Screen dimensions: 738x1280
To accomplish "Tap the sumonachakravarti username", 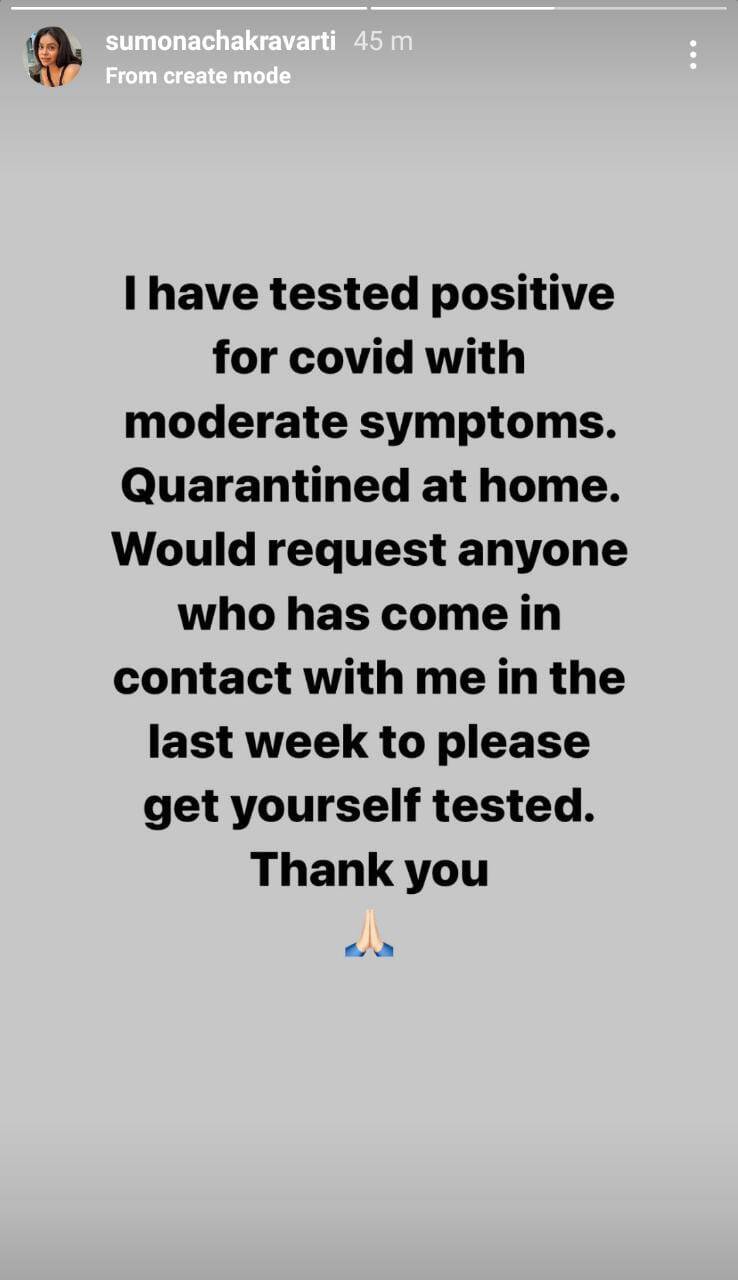I will 220,42.
